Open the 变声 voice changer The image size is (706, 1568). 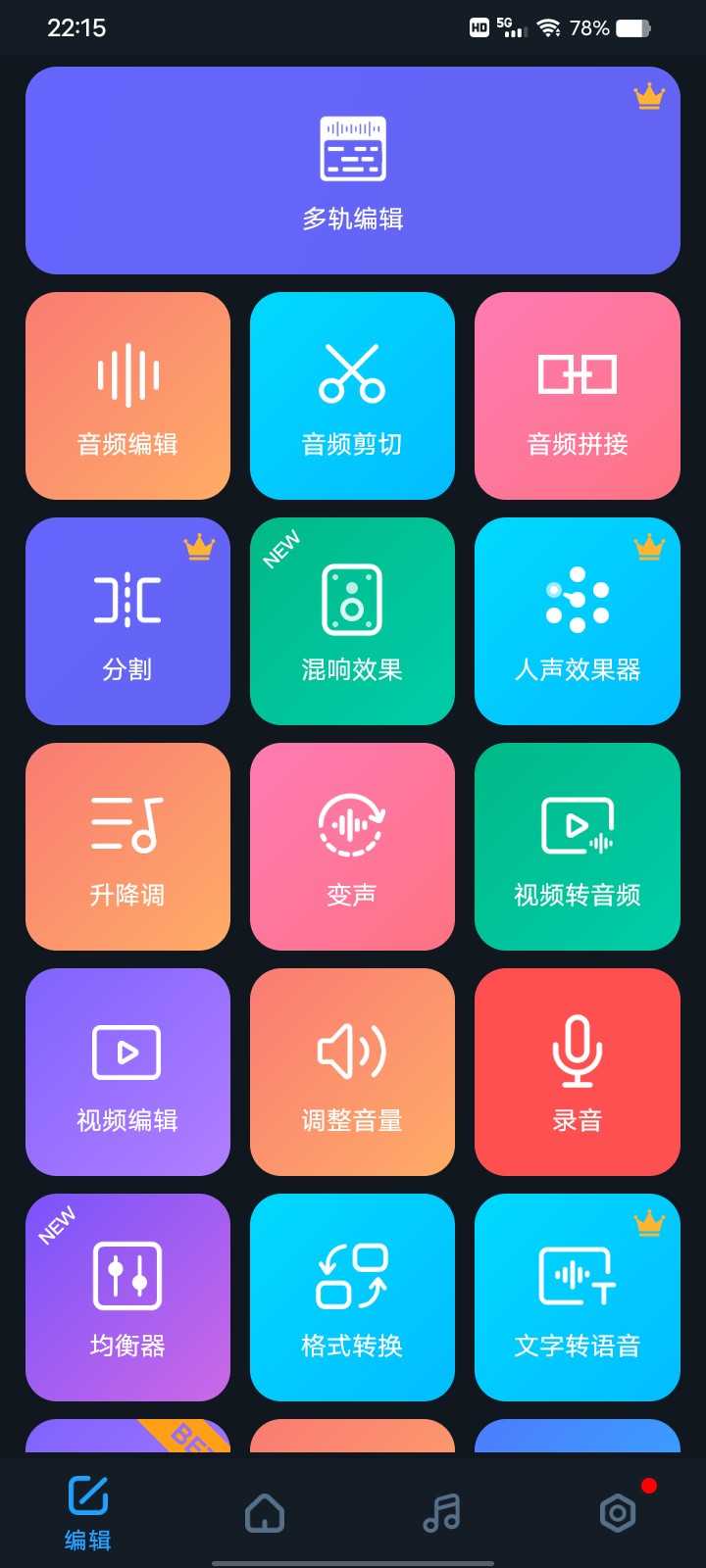(x=352, y=847)
